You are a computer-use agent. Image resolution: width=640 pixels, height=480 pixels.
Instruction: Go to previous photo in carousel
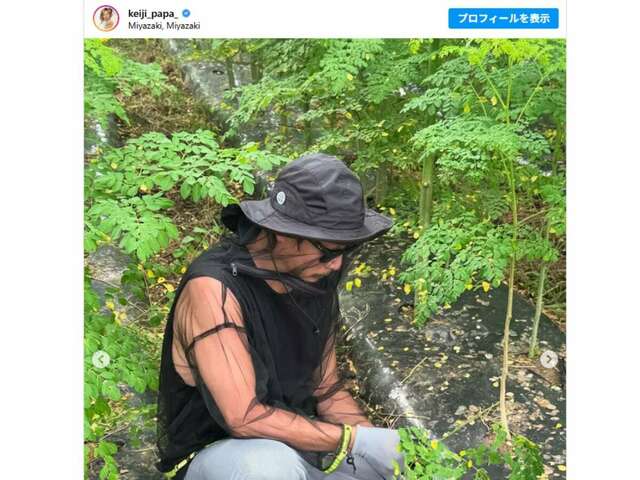(101, 359)
